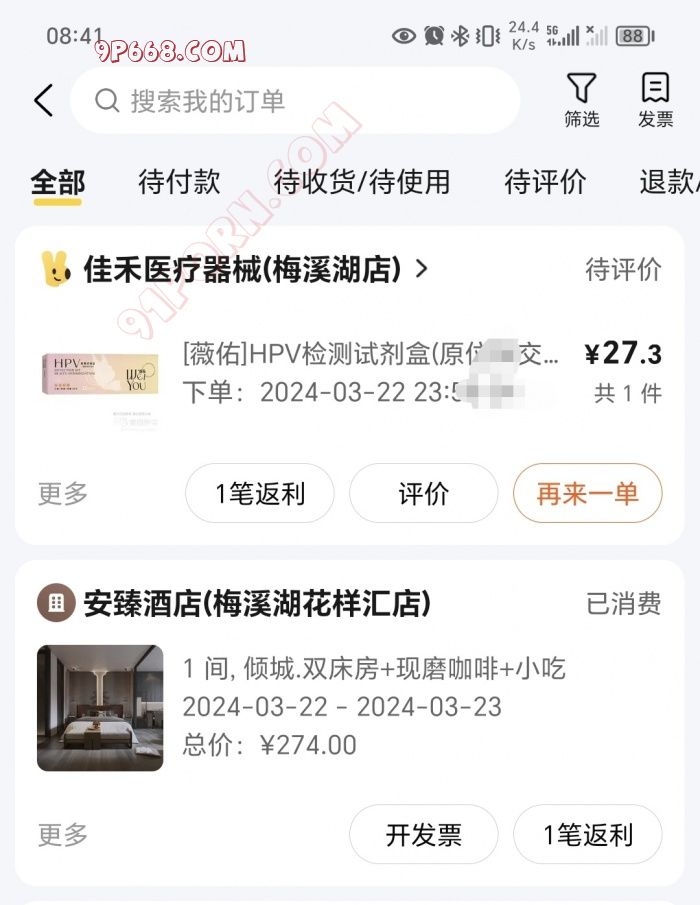700x905 pixels.
Task: Open the HPV检测试剂盒 order details
Action: click(x=370, y=372)
